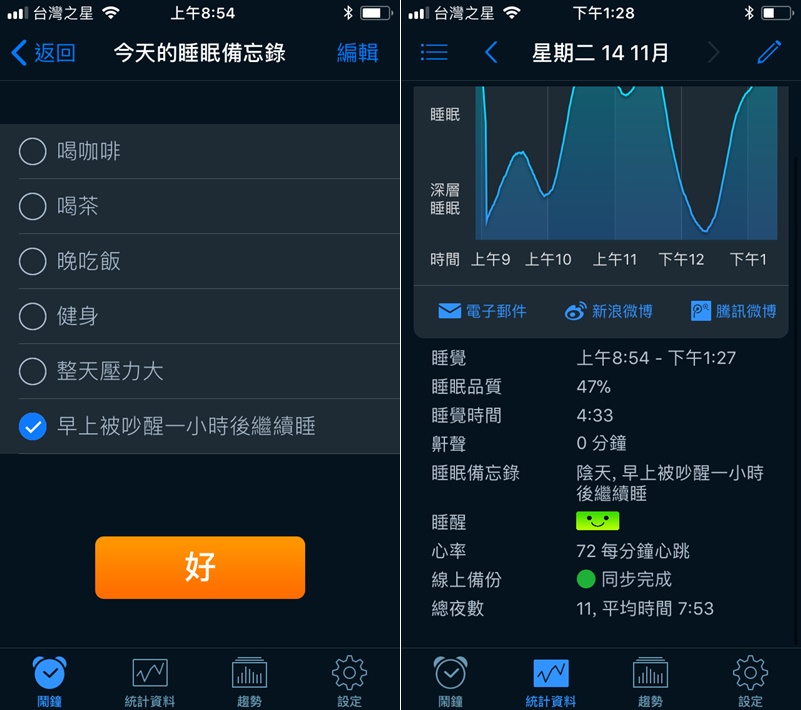
Task: Share to 新浪微博
Action: (x=608, y=311)
